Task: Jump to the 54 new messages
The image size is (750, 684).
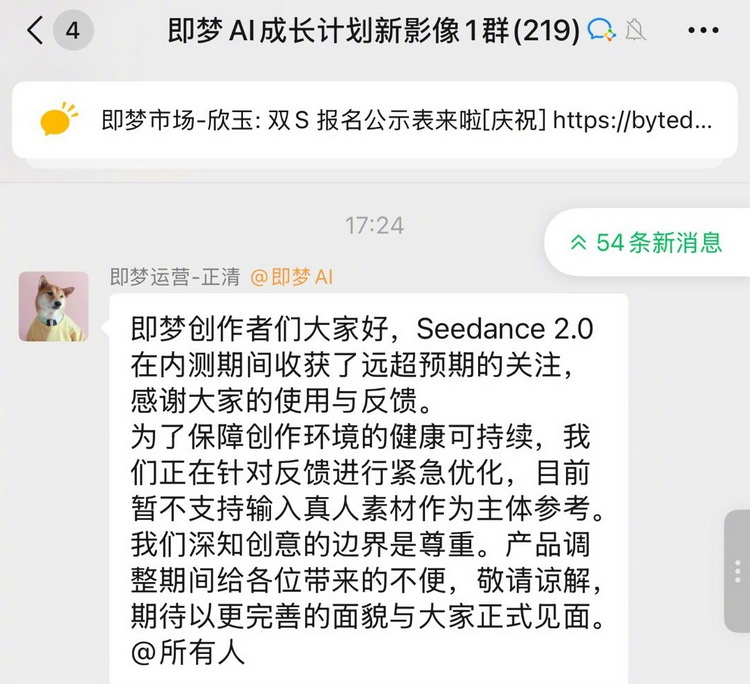Action: click(646, 242)
